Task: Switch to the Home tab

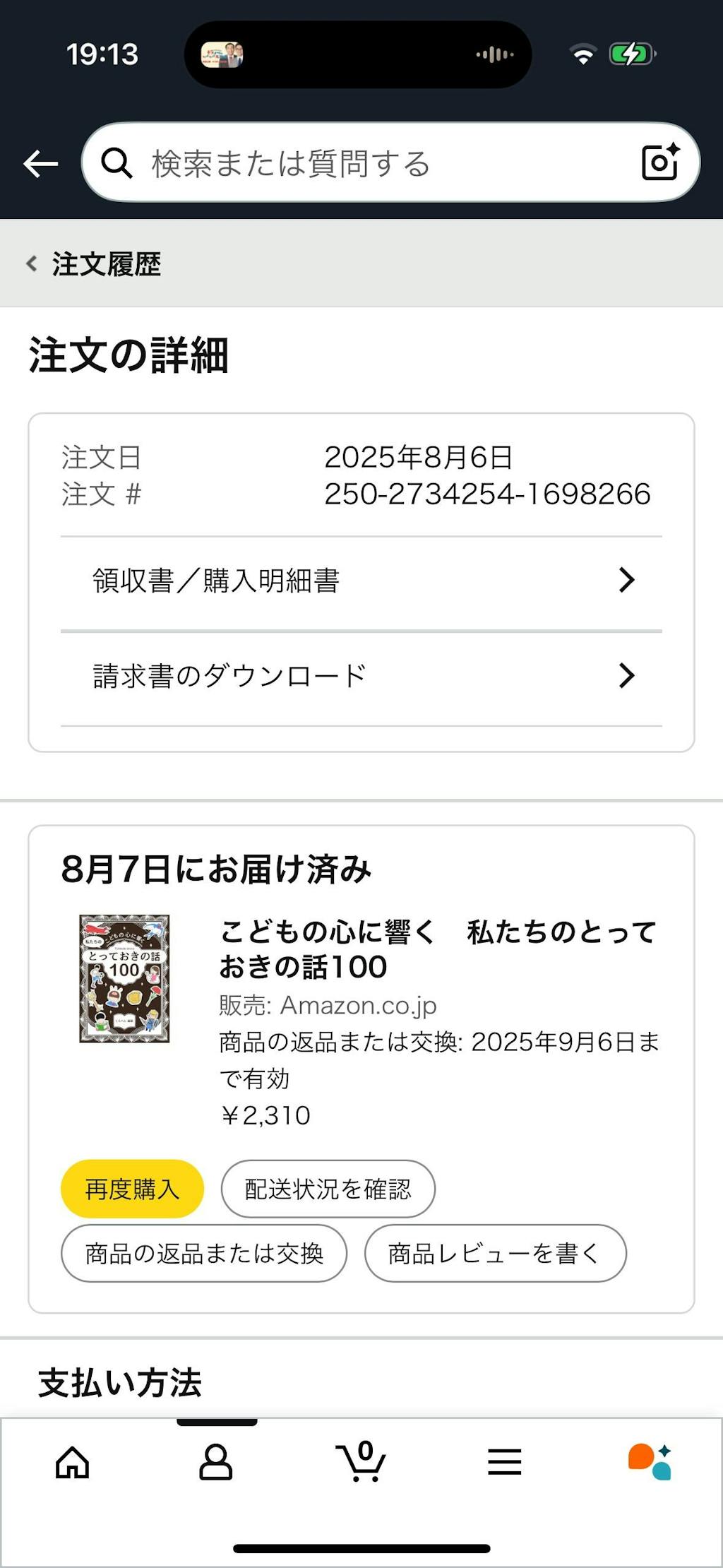Action: pos(72,1461)
